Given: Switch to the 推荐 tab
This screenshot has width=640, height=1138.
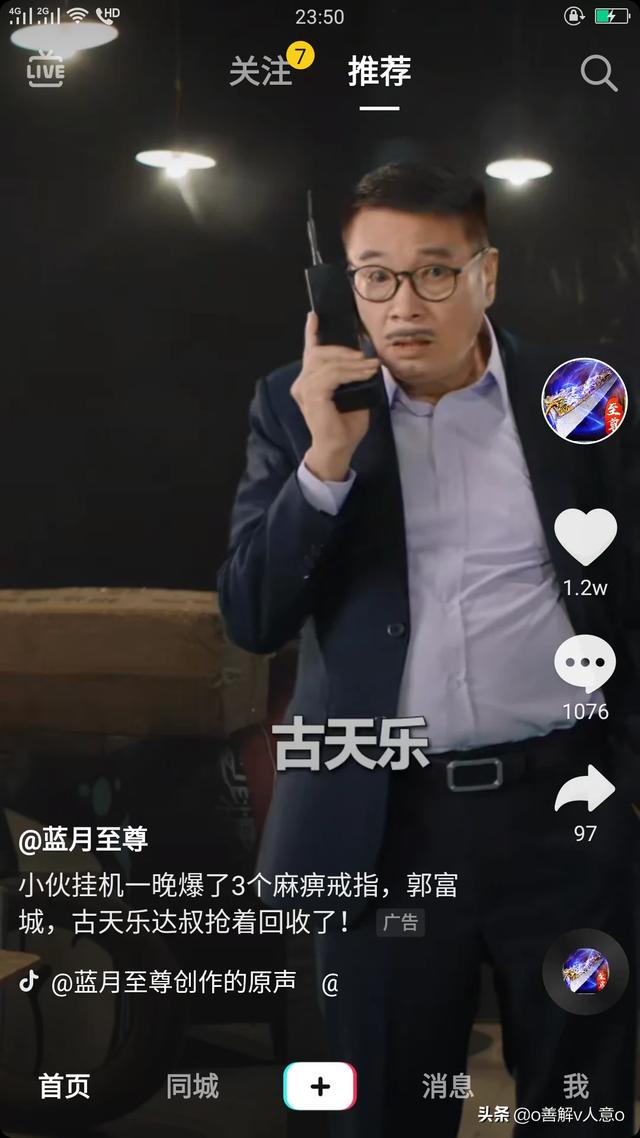Looking at the screenshot, I should 379,71.
